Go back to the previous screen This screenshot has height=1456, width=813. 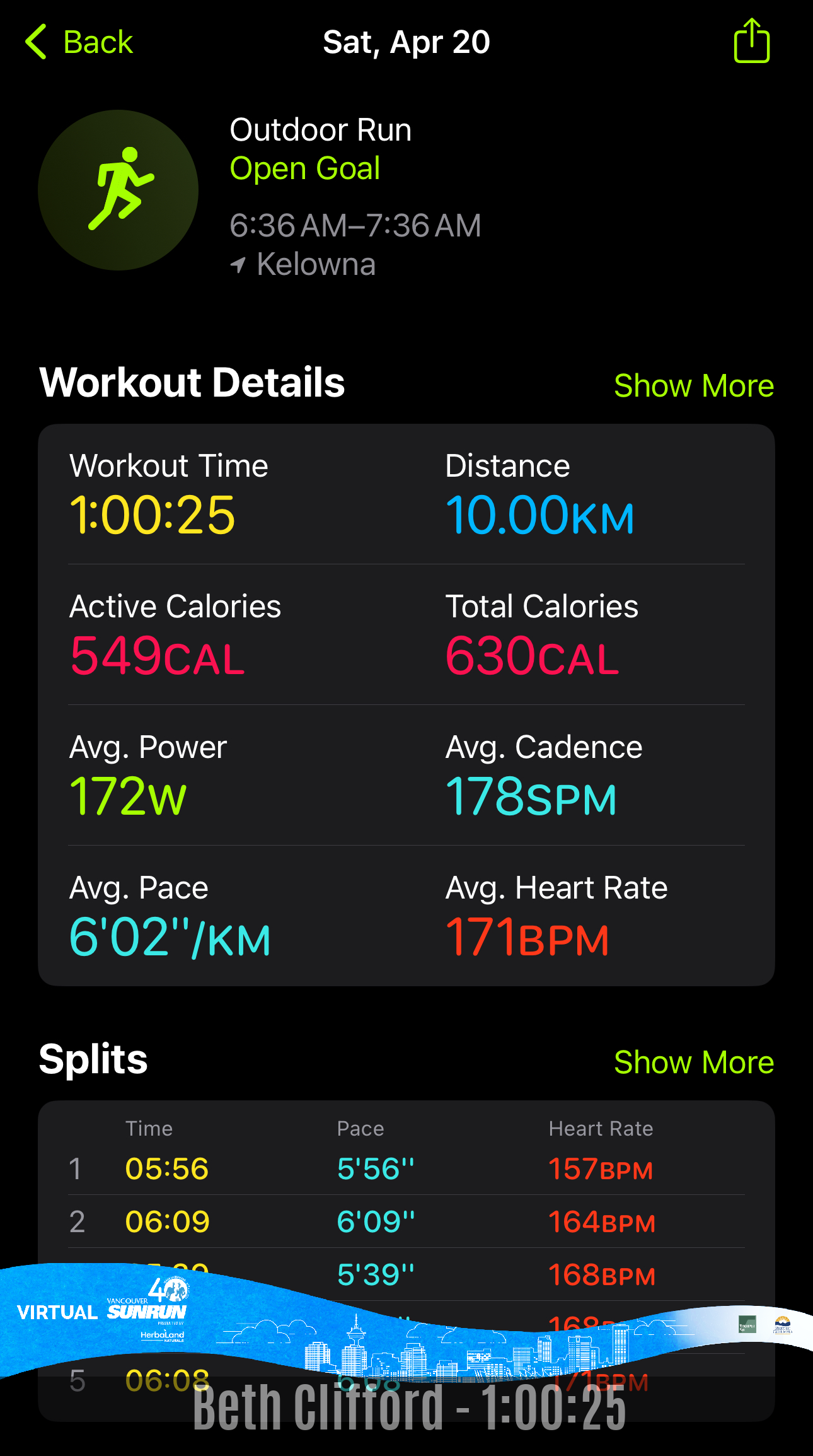point(79,42)
